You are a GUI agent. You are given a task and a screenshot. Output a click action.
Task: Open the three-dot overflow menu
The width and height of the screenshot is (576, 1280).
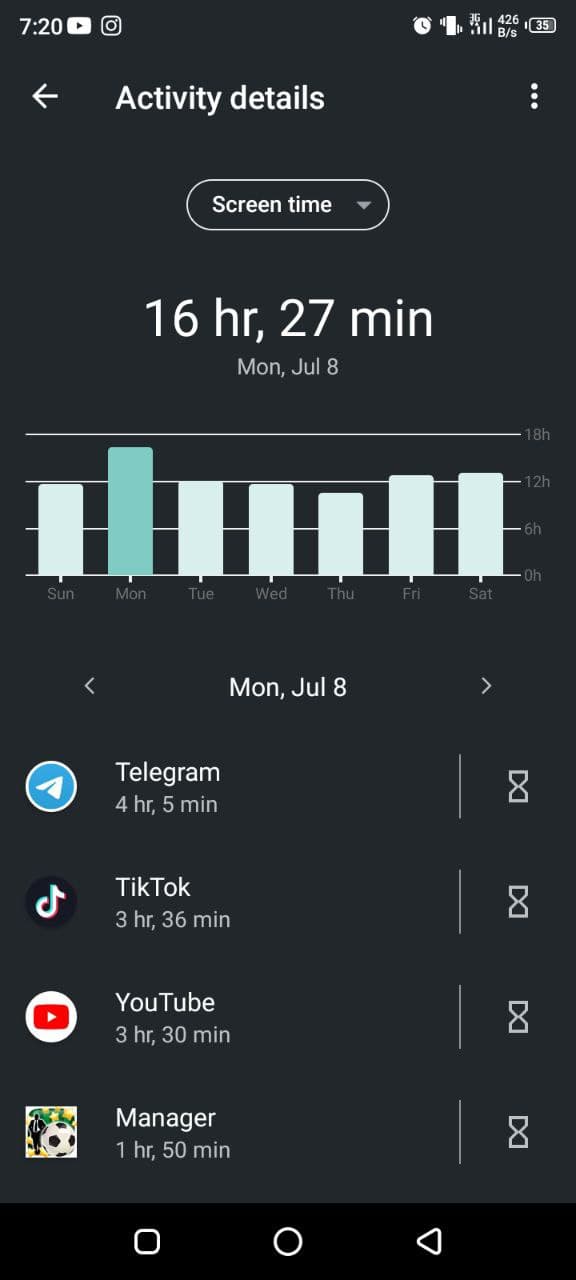pos(534,96)
